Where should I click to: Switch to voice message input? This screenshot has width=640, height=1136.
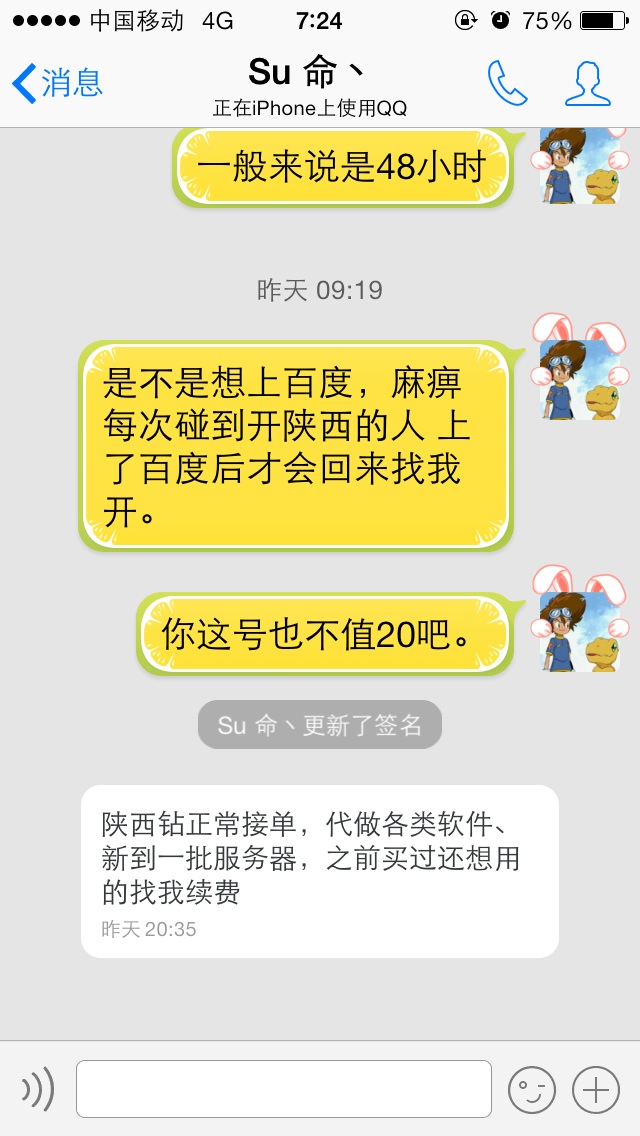38,1088
